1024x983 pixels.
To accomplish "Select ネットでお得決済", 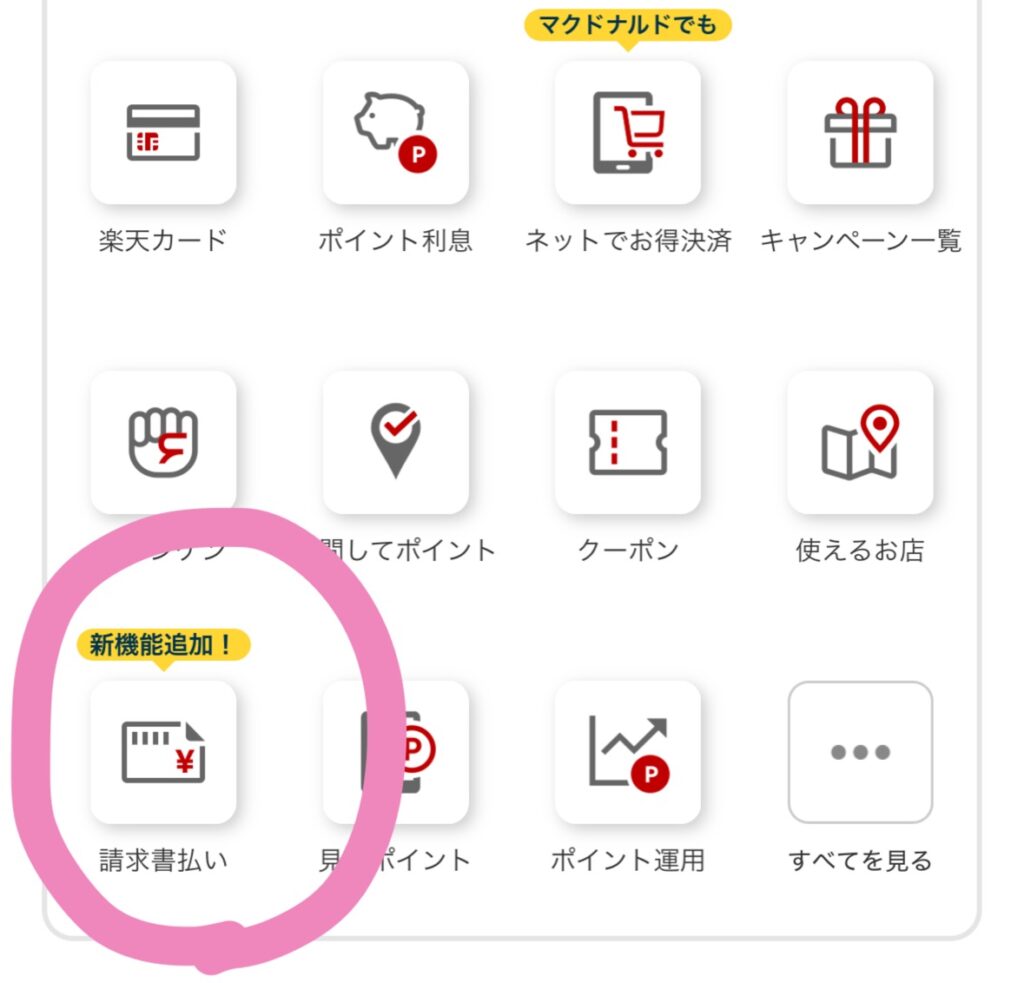I will pos(628,133).
